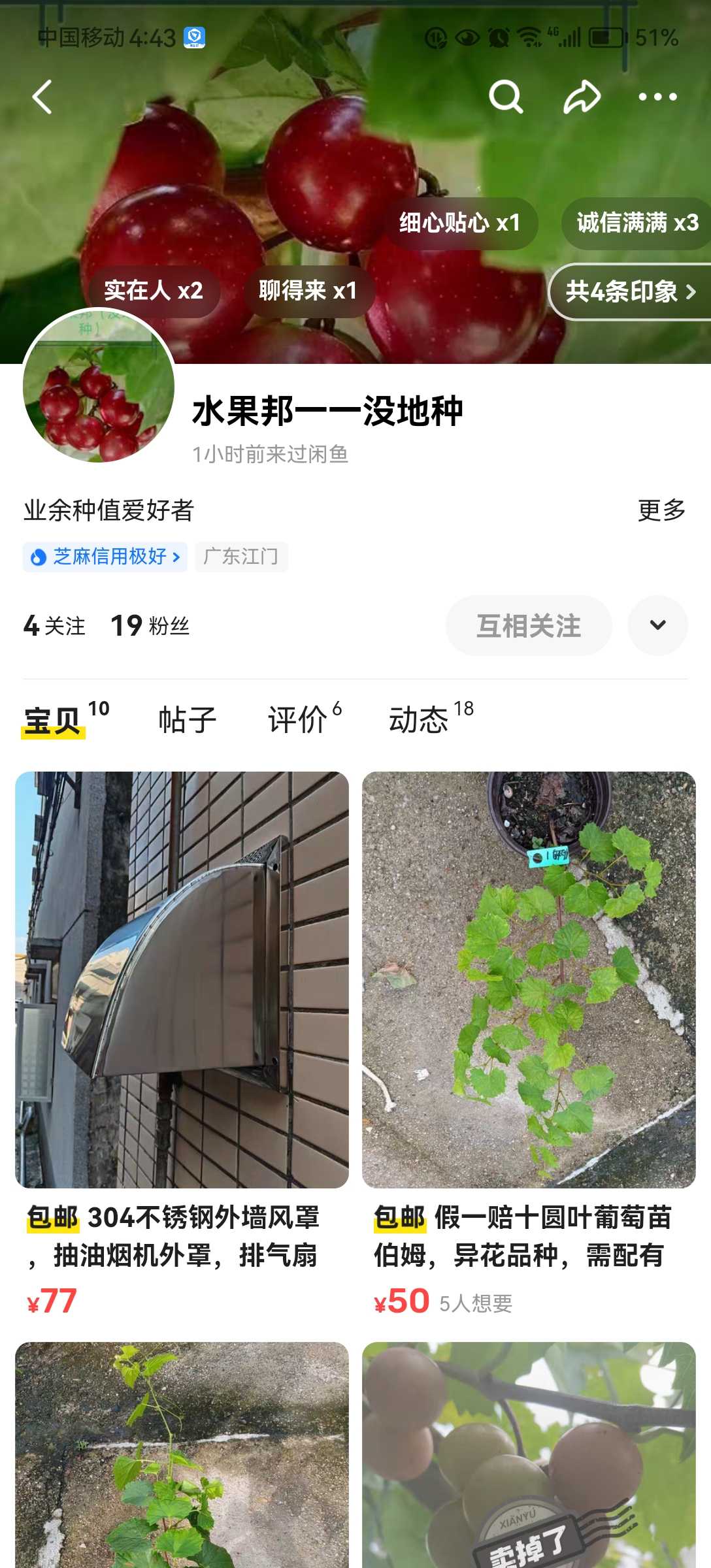
Task: Expand the bio with 更多
Action: [x=661, y=510]
